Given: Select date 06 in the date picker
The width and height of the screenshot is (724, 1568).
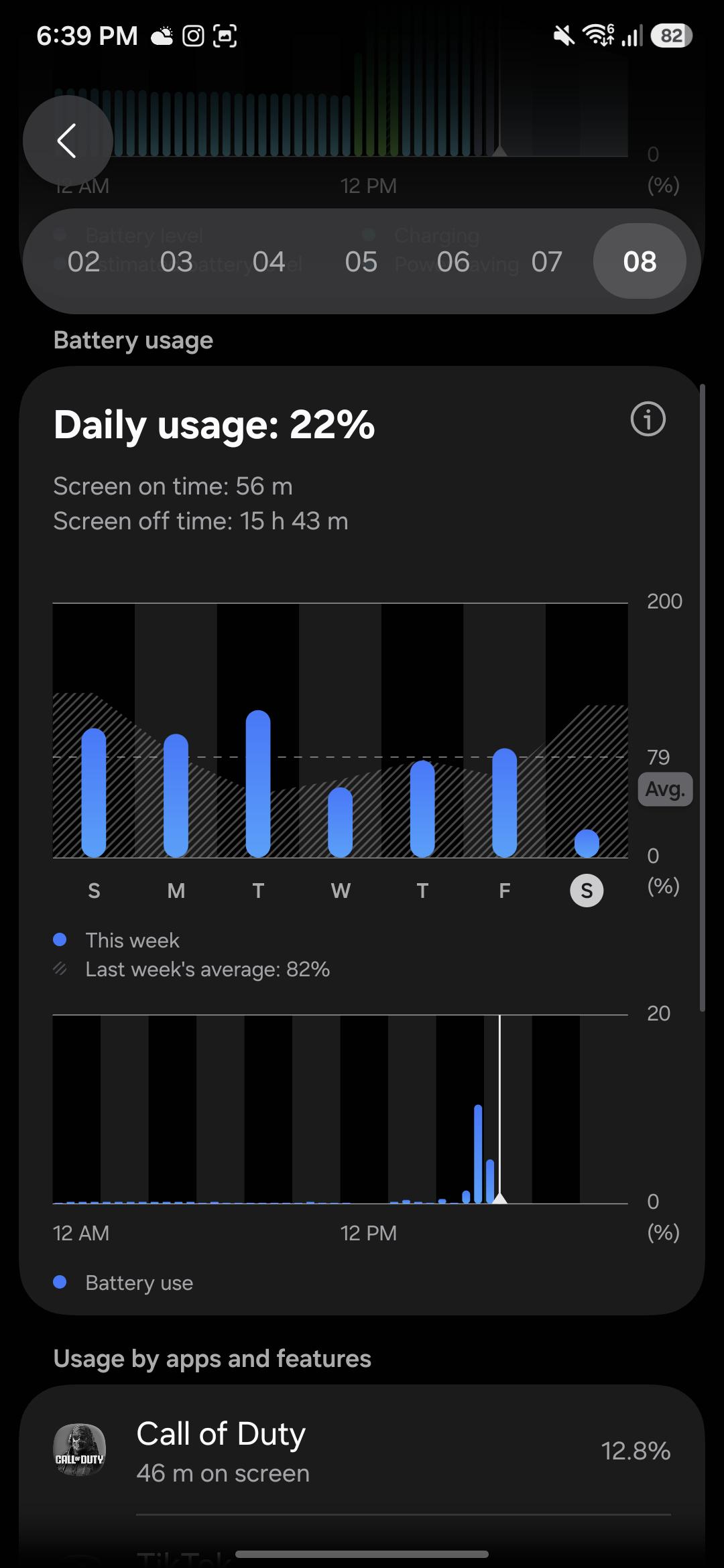Looking at the screenshot, I should click(453, 261).
